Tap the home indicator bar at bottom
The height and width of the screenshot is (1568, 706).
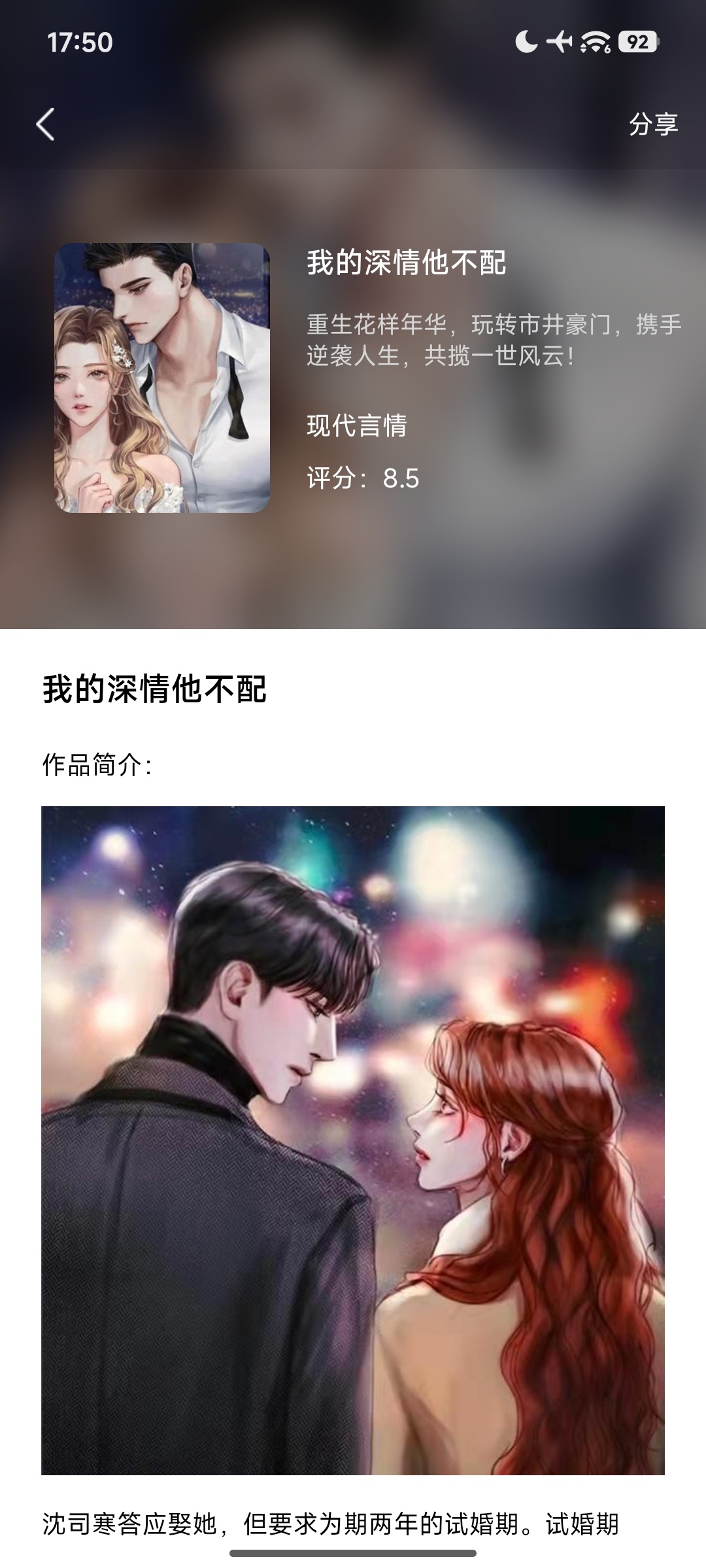click(353, 1554)
